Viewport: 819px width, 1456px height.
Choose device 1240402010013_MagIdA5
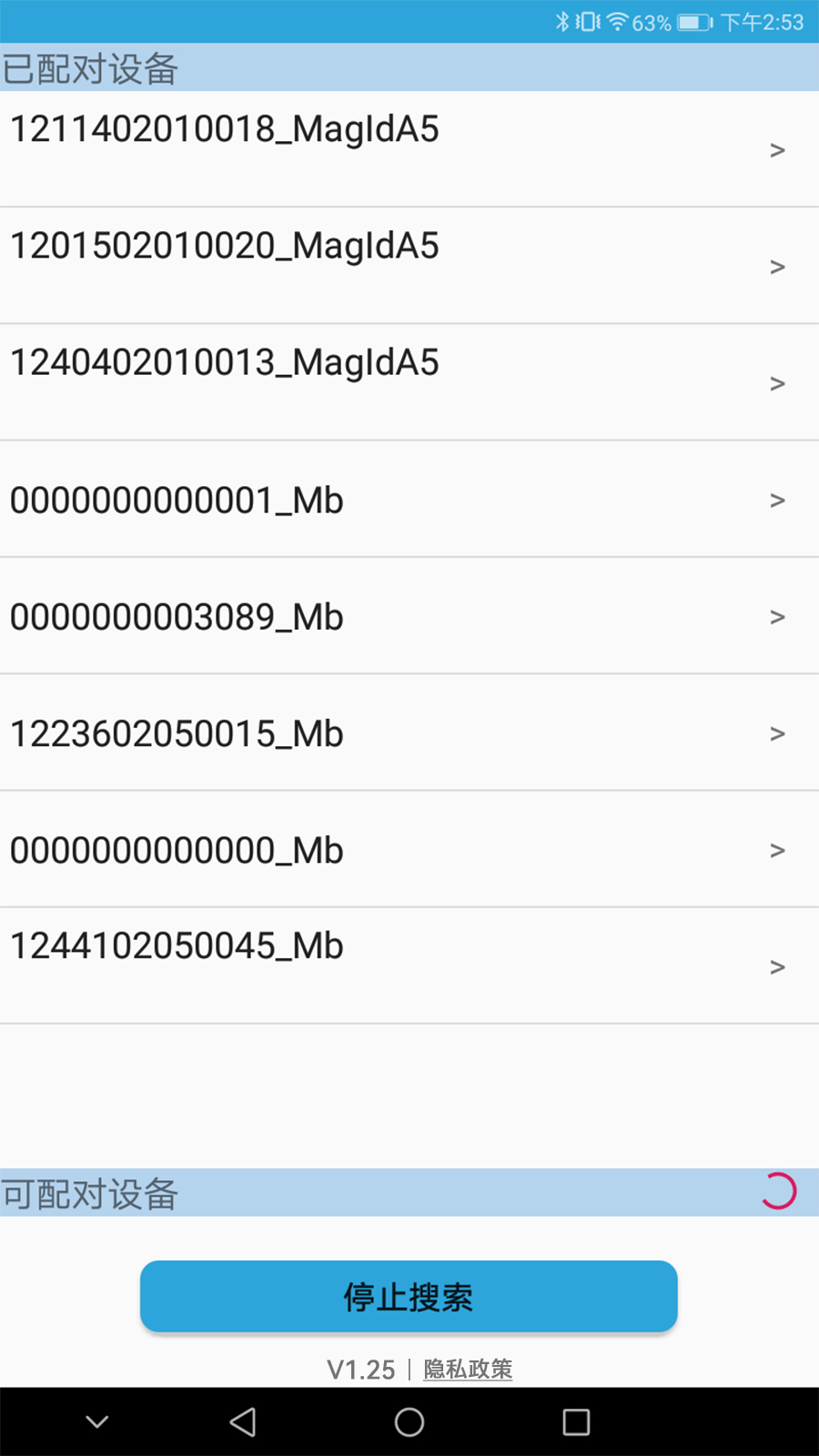[409, 381]
